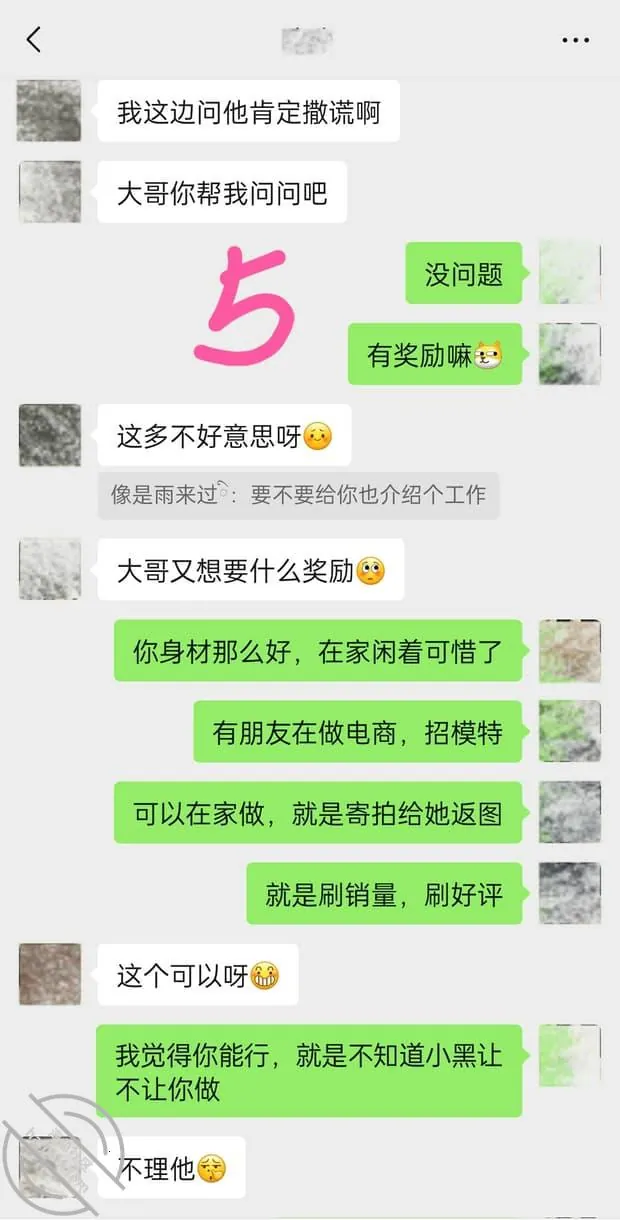Tap own avatar next to 没问题 message

(x=570, y=272)
